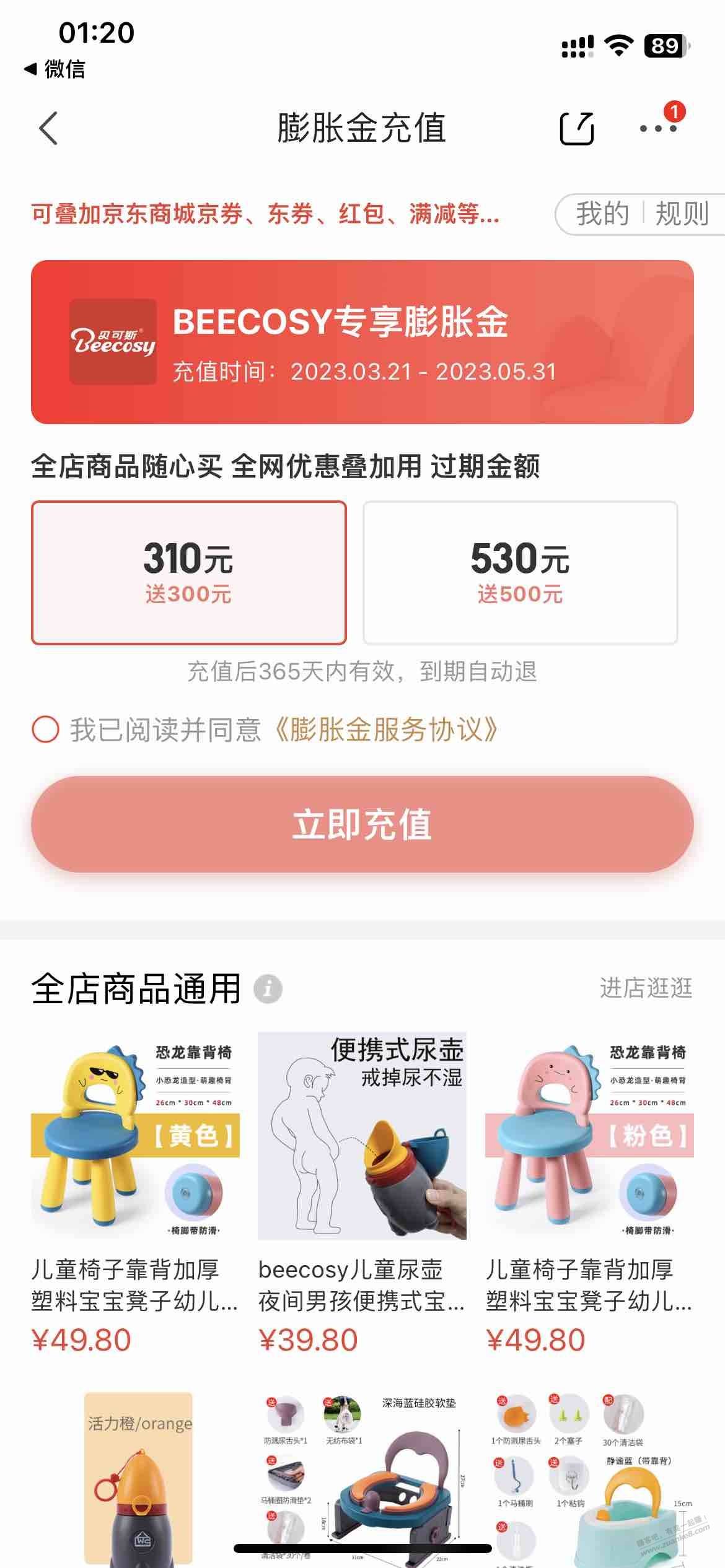The height and width of the screenshot is (1568, 725).
Task: Return to 微信 via status bar link
Action: [55, 69]
